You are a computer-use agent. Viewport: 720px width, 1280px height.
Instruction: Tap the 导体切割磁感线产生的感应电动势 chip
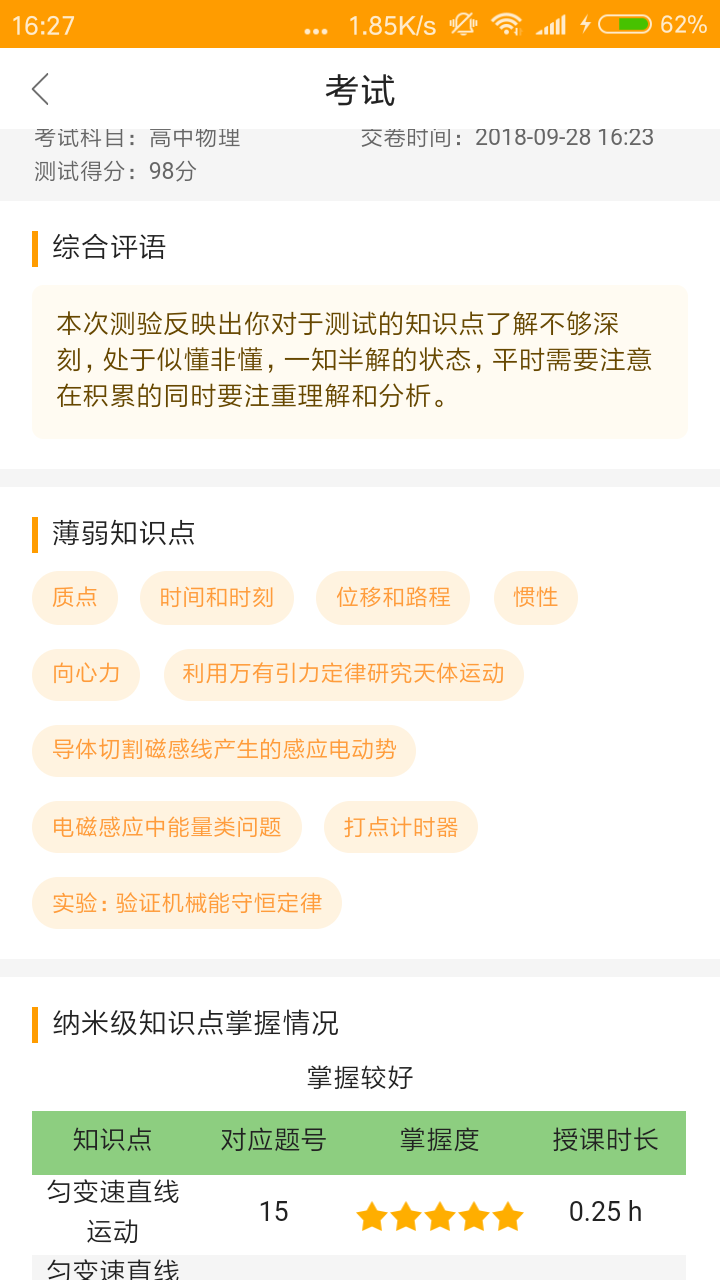point(224,750)
